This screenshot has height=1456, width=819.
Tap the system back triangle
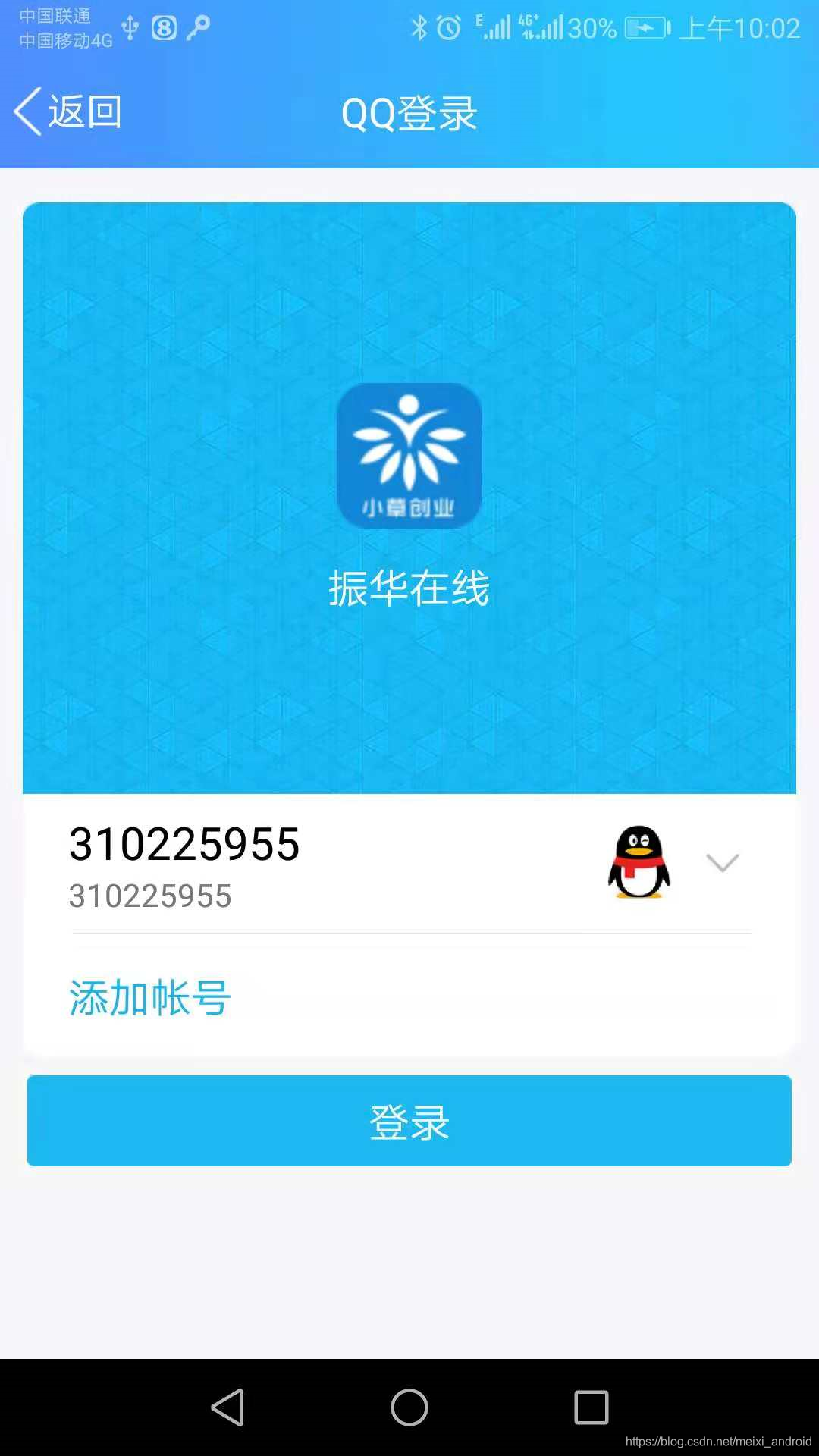(x=227, y=1407)
